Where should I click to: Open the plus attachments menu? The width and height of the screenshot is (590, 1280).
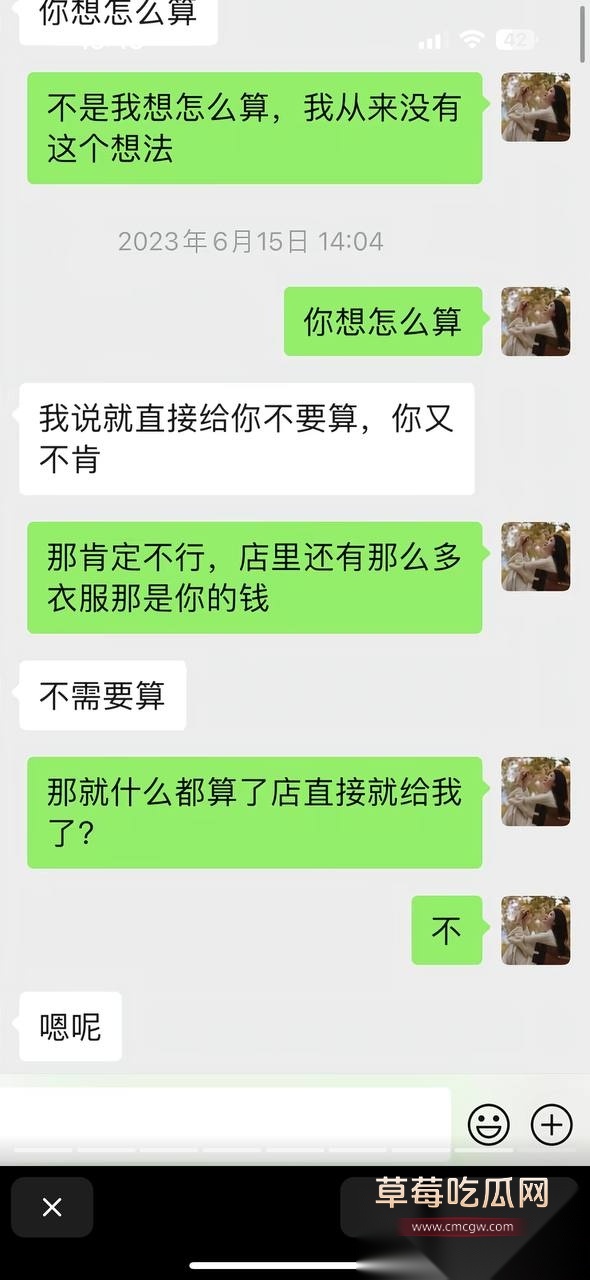551,1125
